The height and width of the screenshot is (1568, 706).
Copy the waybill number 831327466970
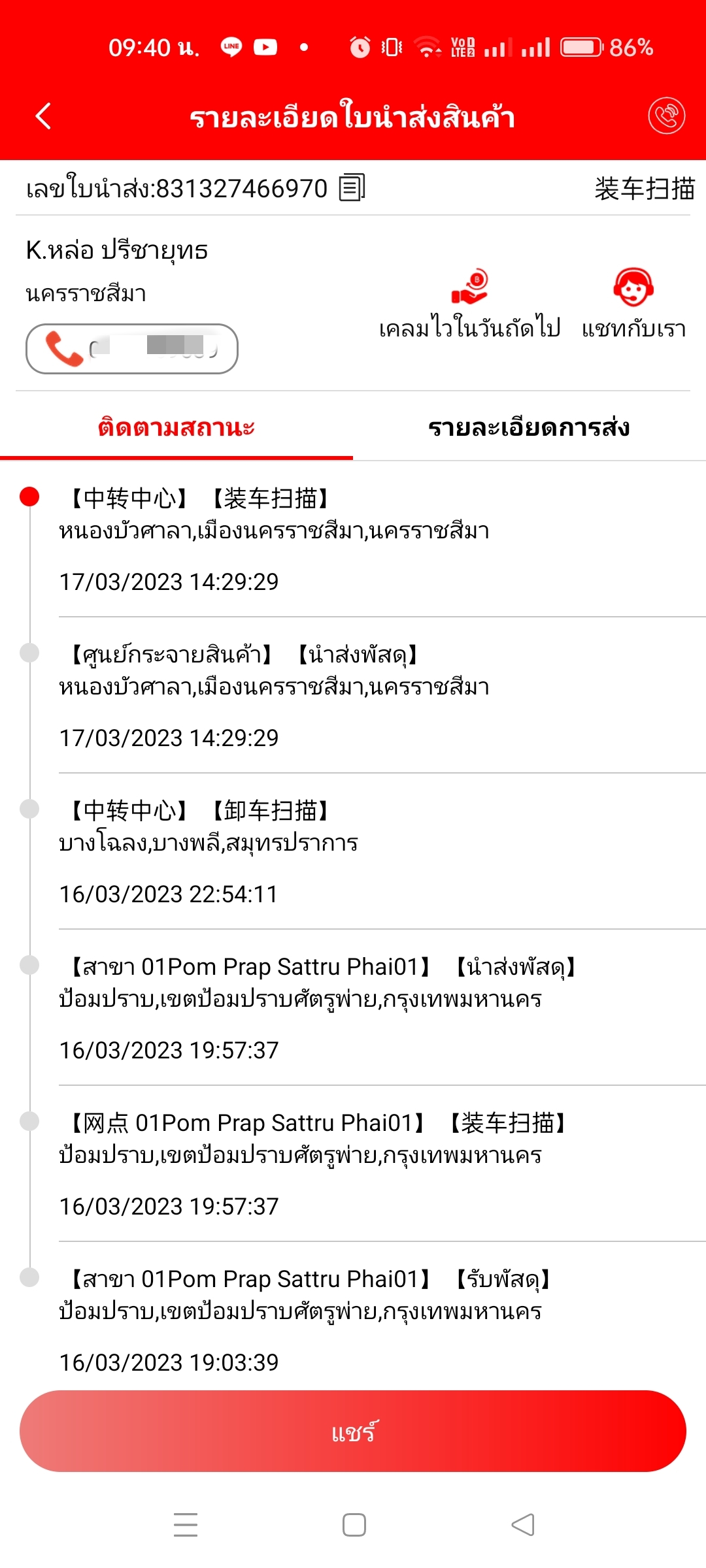tap(352, 188)
